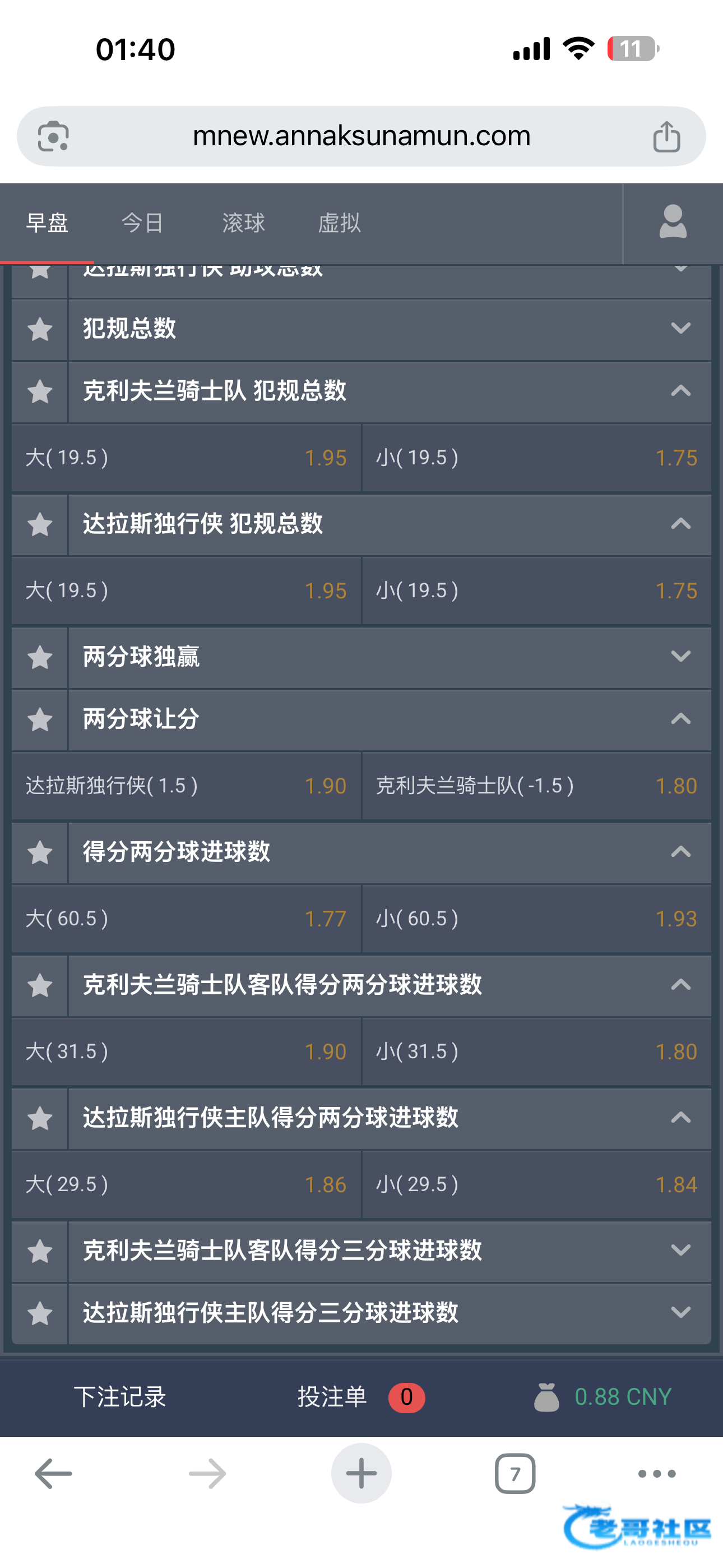Expand the 犯规总数 section
The image size is (723, 1568).
[390, 329]
